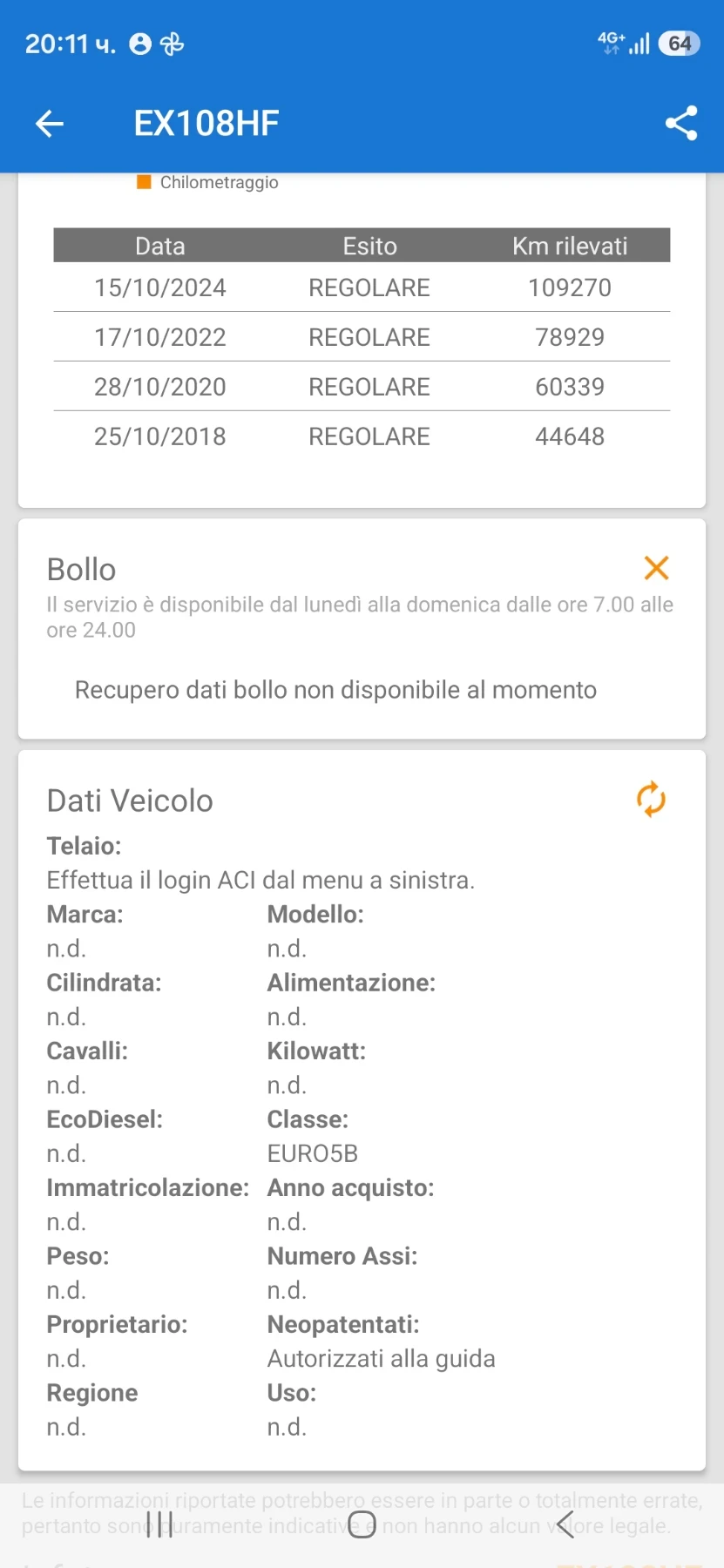Tap the Dati Veicolo section title
Image resolution: width=724 pixels, height=1568 pixels.
pos(130,800)
